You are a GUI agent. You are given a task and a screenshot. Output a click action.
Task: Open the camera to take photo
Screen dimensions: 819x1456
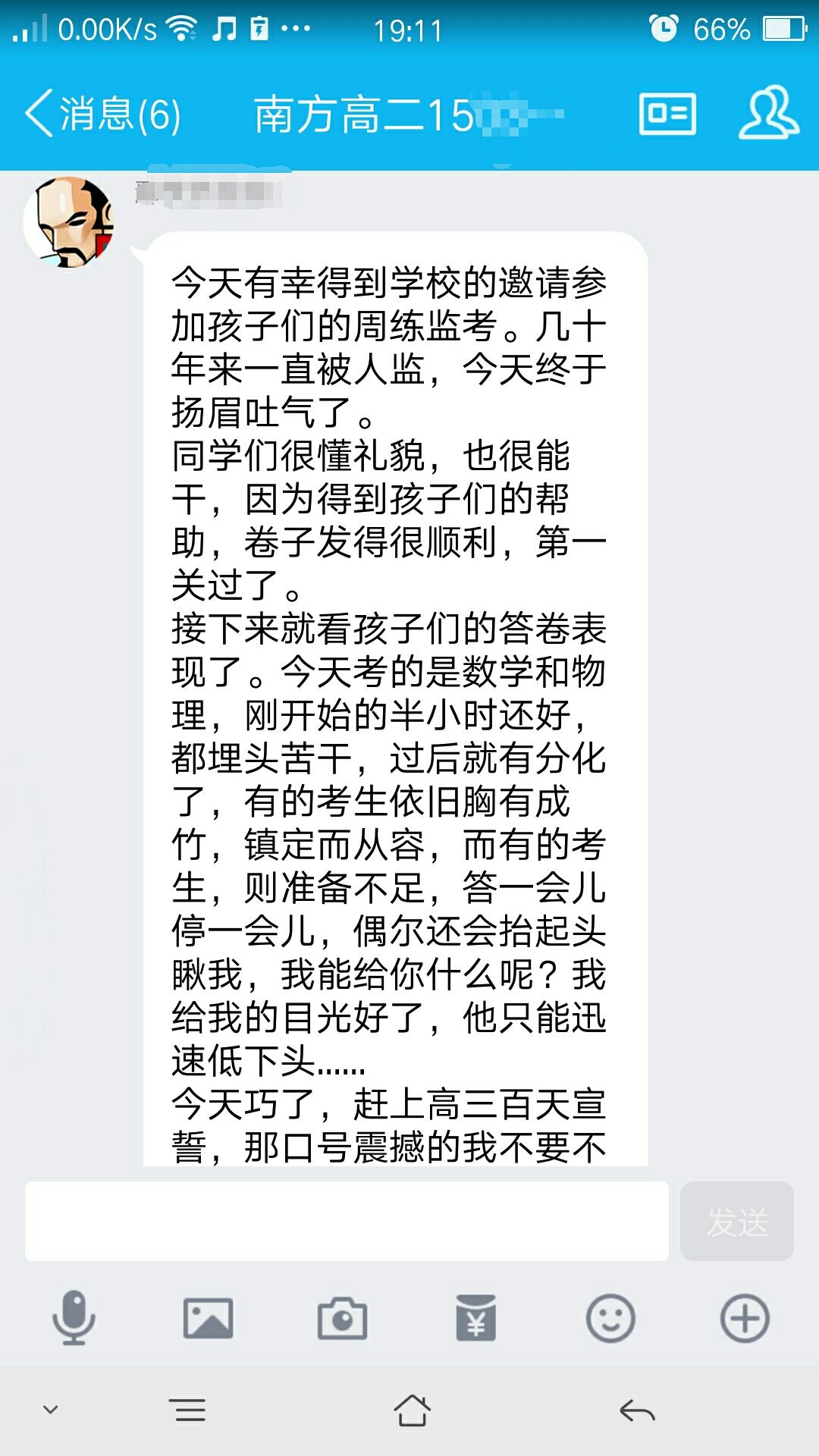click(342, 1319)
